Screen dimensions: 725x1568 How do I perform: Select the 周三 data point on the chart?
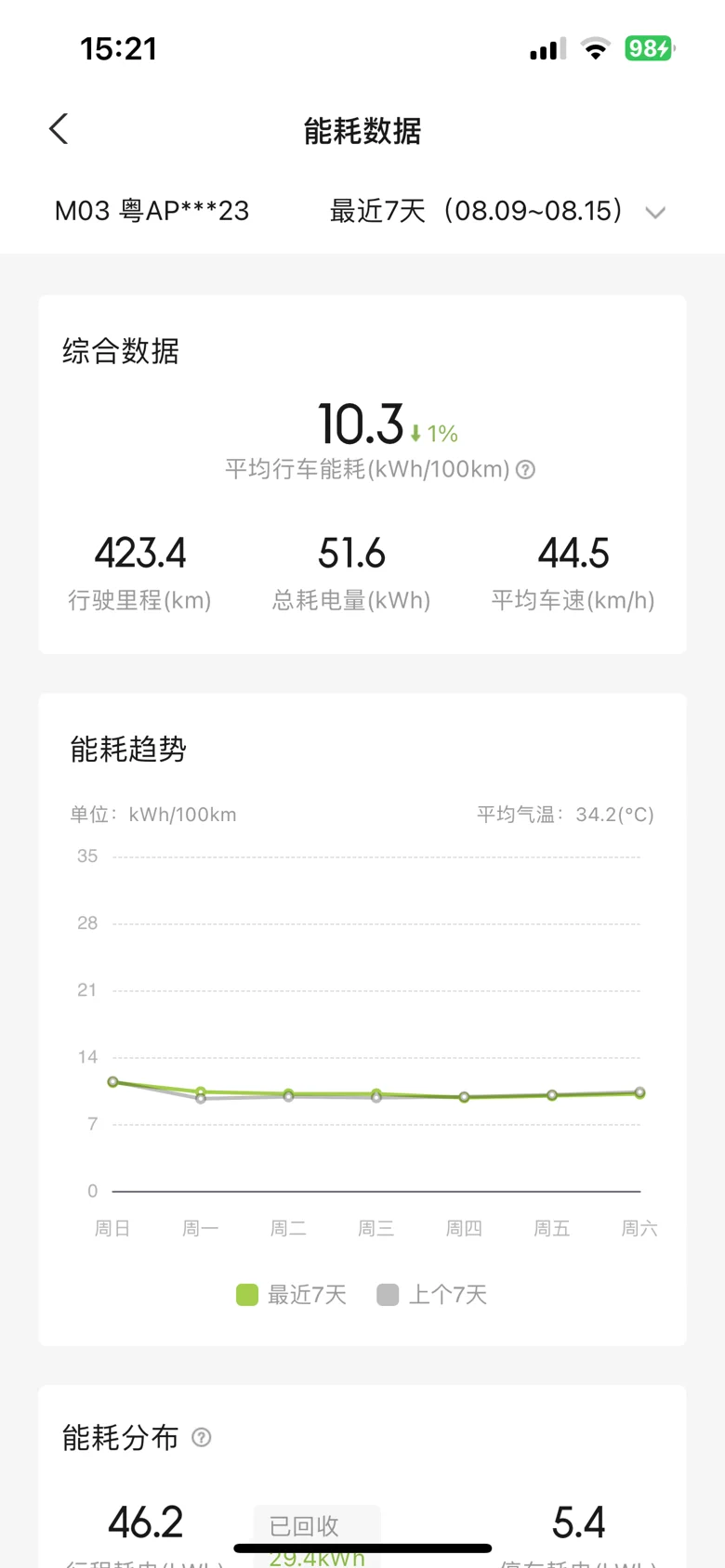(376, 1095)
